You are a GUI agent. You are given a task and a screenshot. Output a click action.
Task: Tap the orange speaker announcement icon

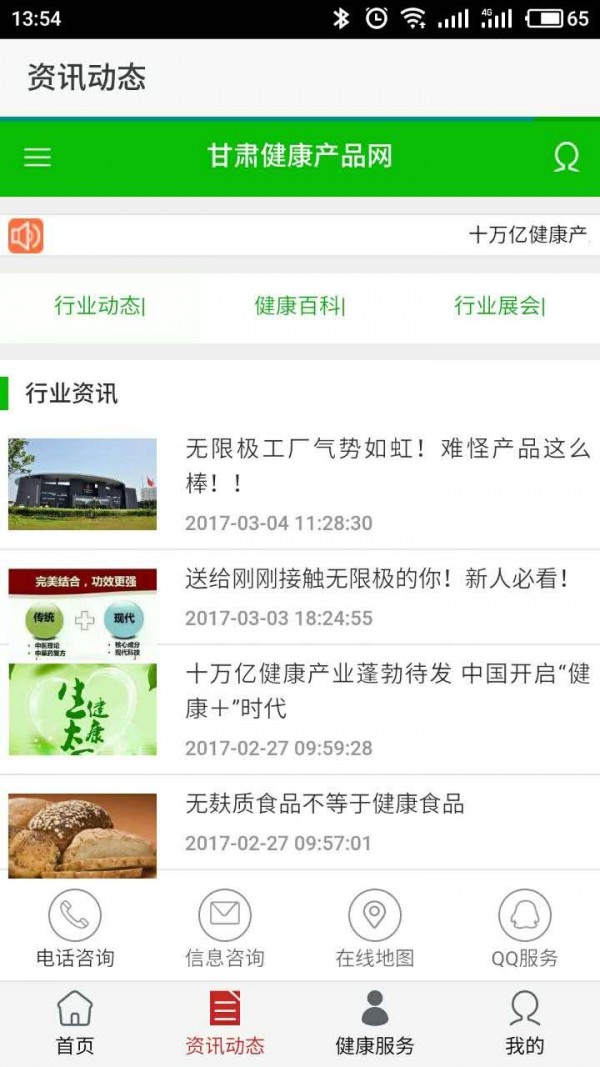[x=26, y=235]
